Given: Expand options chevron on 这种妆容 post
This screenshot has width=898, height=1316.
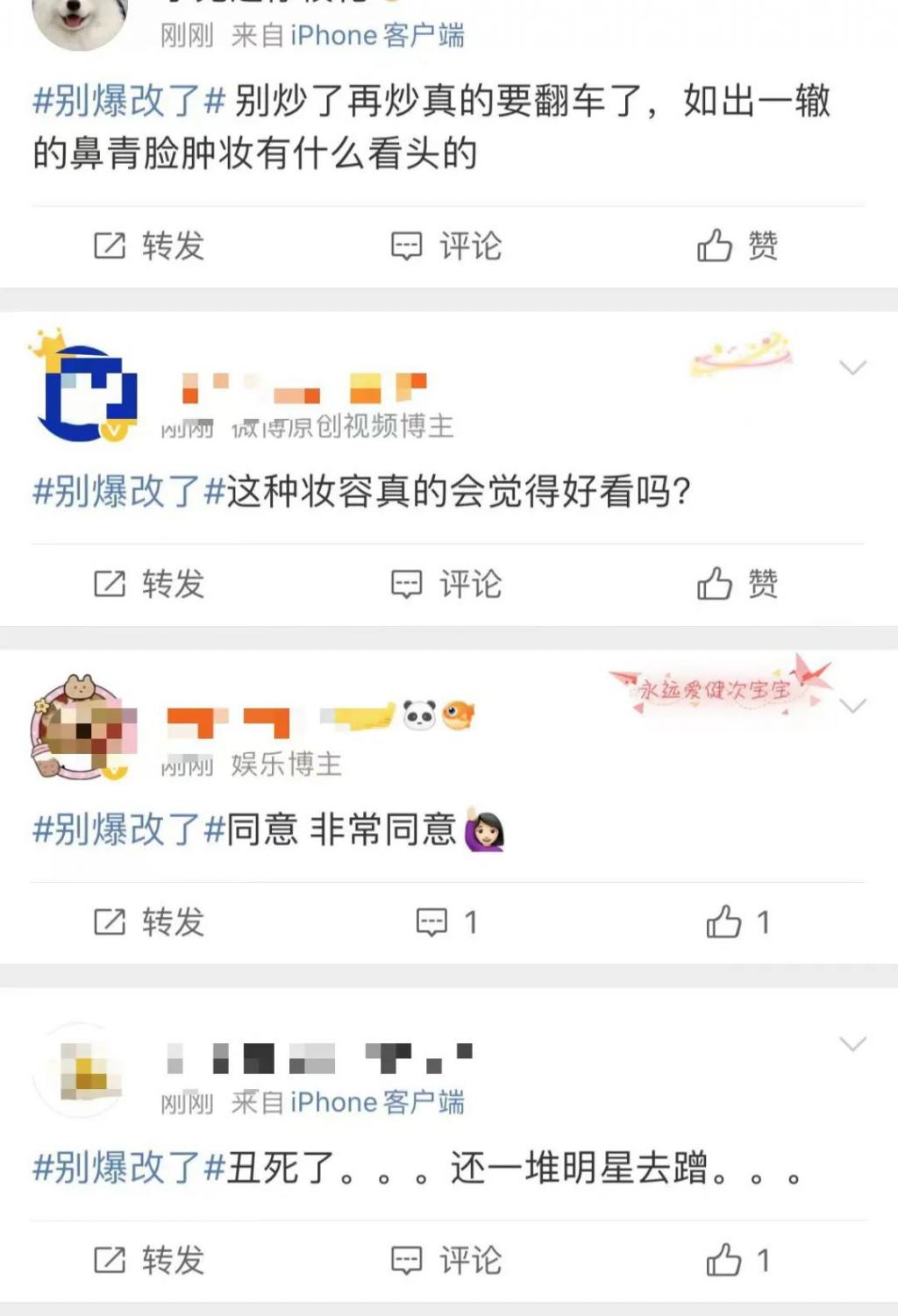Looking at the screenshot, I should [852, 367].
